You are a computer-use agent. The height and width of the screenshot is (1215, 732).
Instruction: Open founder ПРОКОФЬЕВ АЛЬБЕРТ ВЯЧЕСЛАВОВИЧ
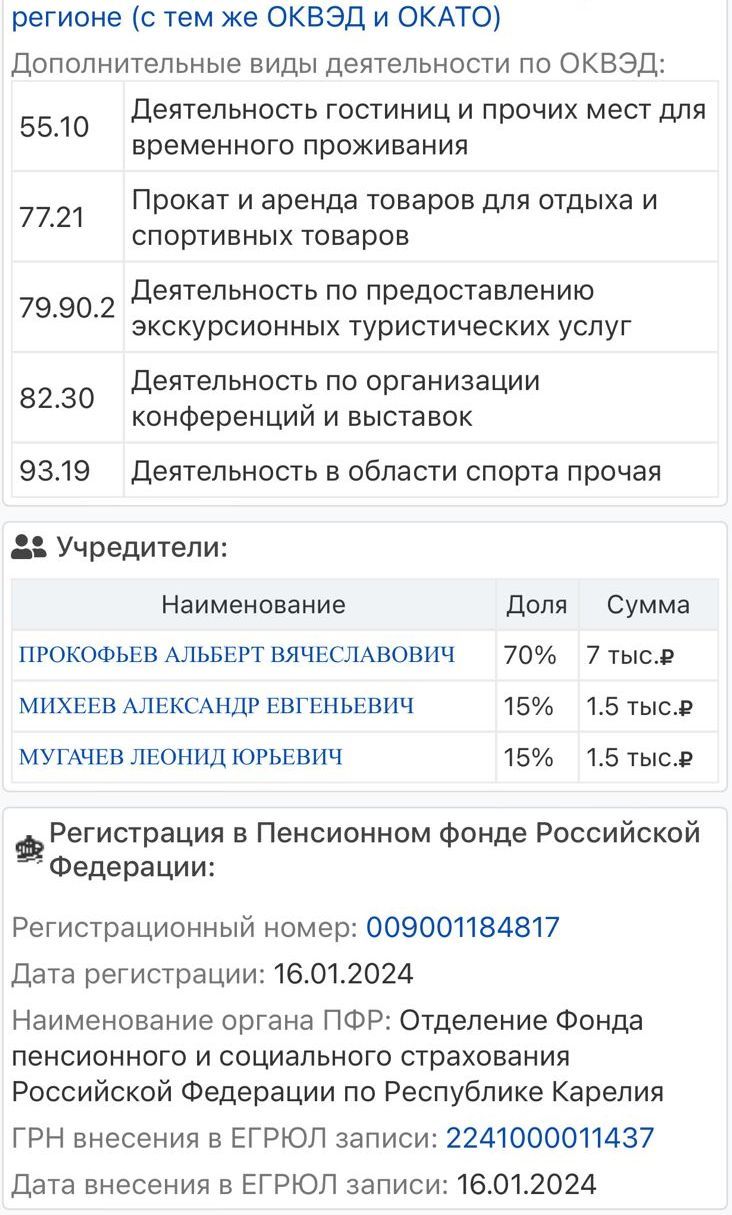[x=237, y=655]
